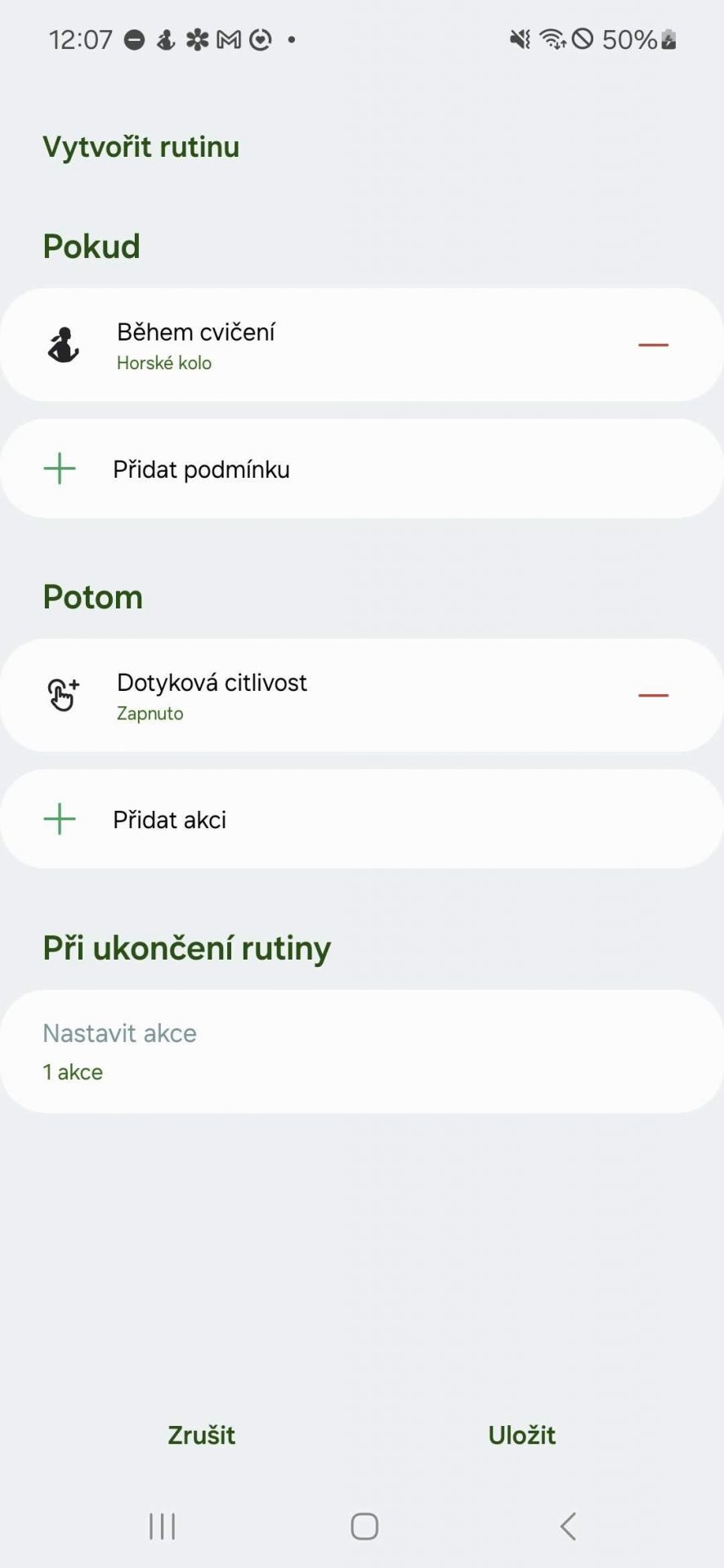Tap Přidat podmínku to add condition
Image resolution: width=724 pixels, height=1568 pixels.
tap(362, 469)
